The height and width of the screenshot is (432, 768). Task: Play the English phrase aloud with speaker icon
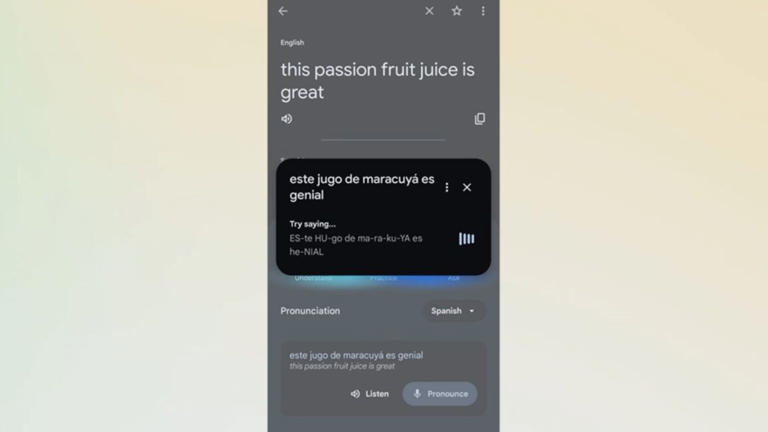point(287,119)
